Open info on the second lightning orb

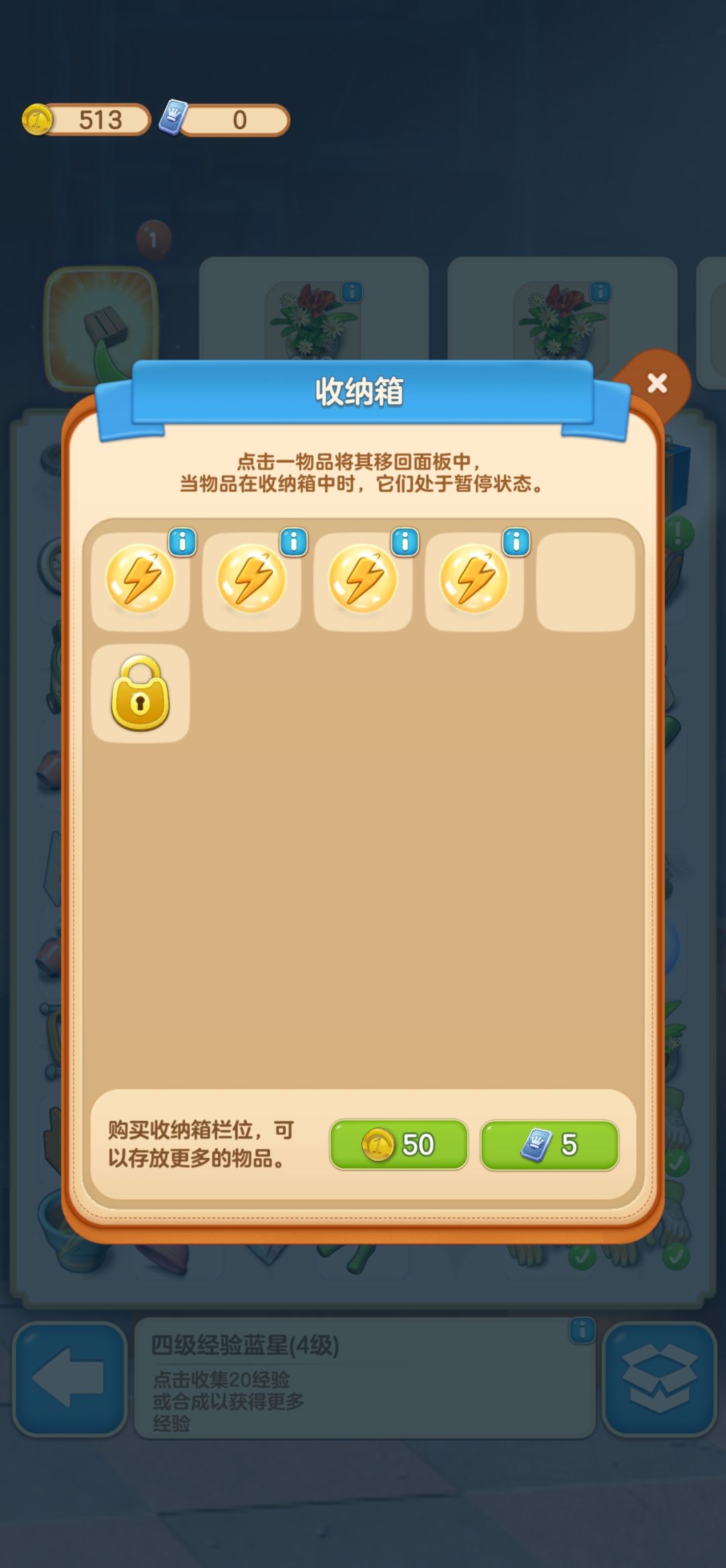(x=292, y=543)
